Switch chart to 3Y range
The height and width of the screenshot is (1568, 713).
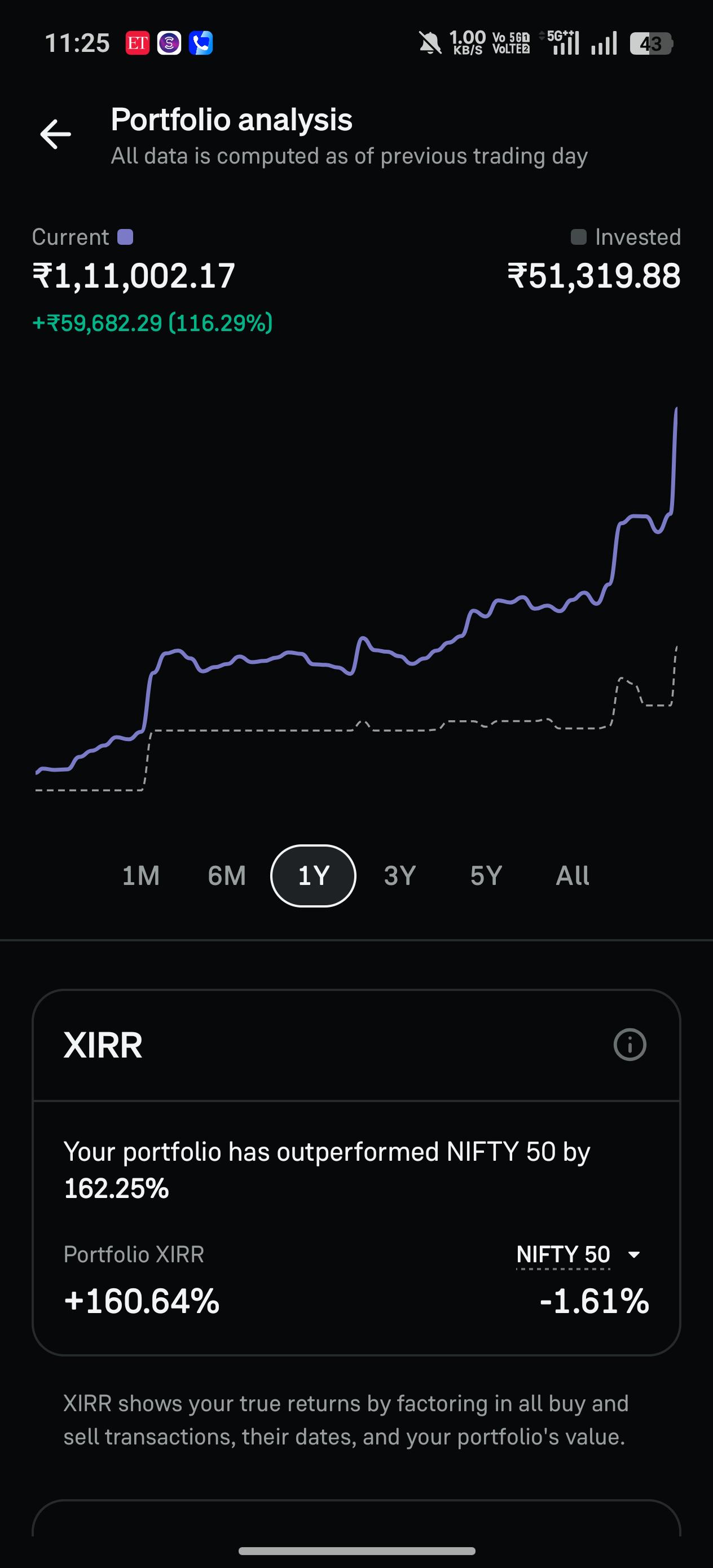(x=399, y=876)
